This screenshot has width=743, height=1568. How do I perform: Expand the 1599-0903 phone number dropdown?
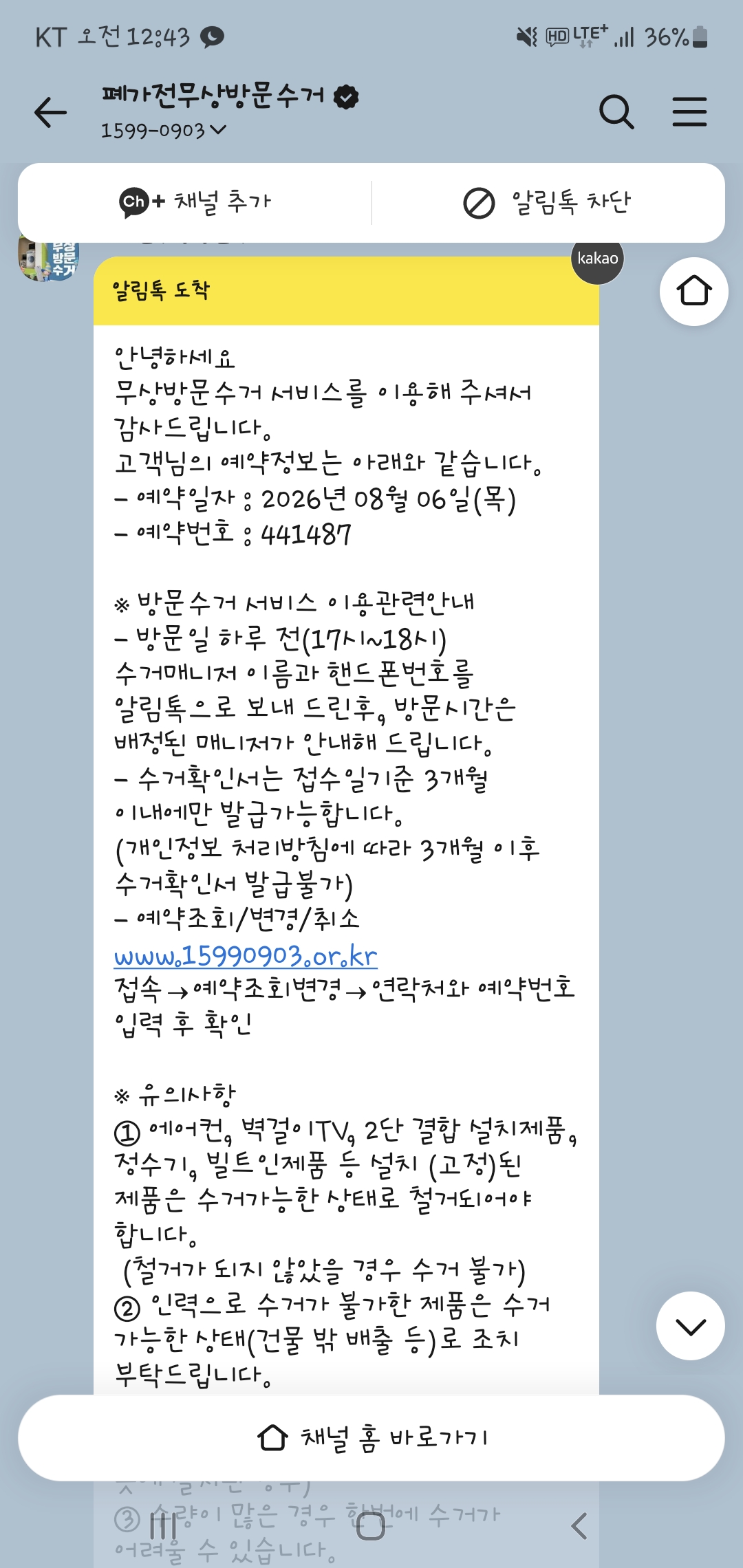click(164, 130)
